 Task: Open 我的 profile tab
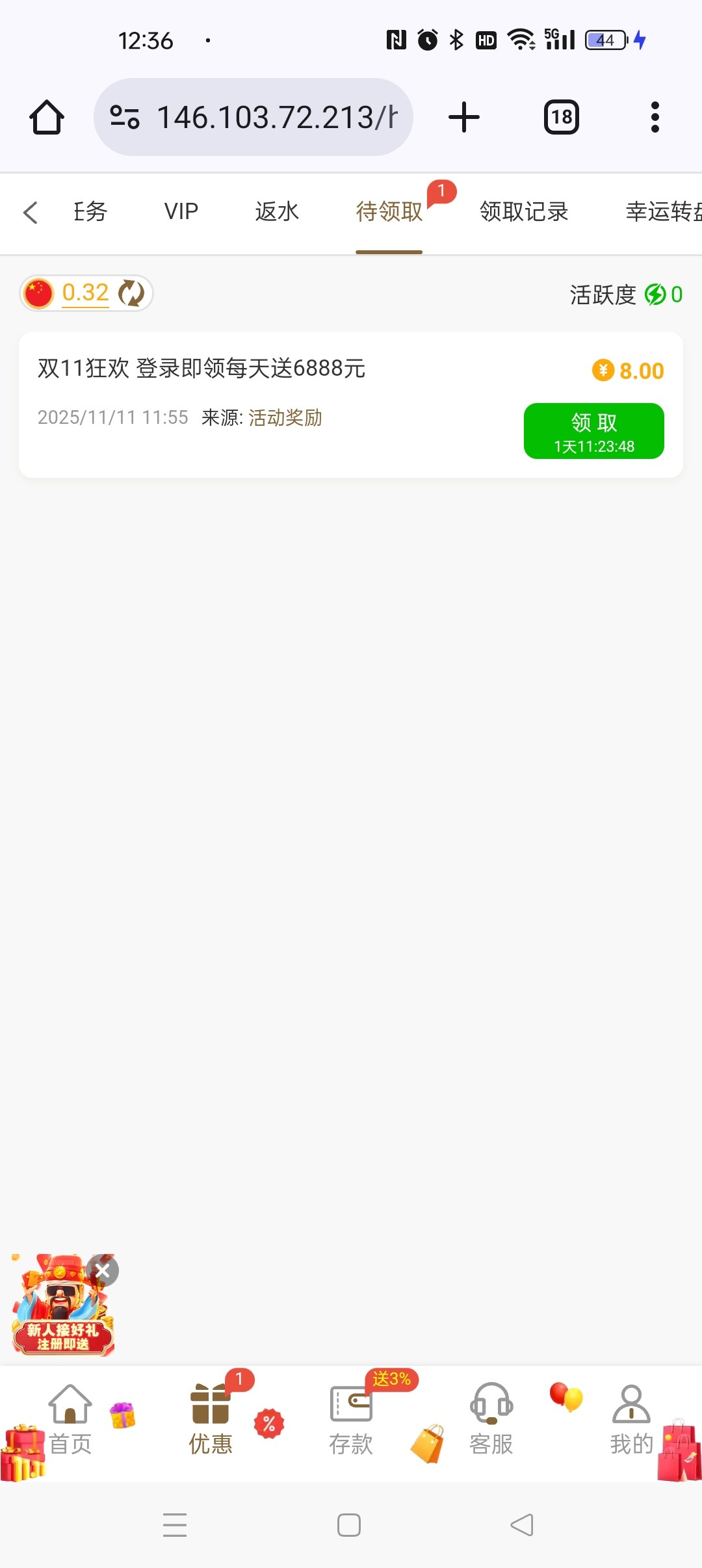(630, 1420)
